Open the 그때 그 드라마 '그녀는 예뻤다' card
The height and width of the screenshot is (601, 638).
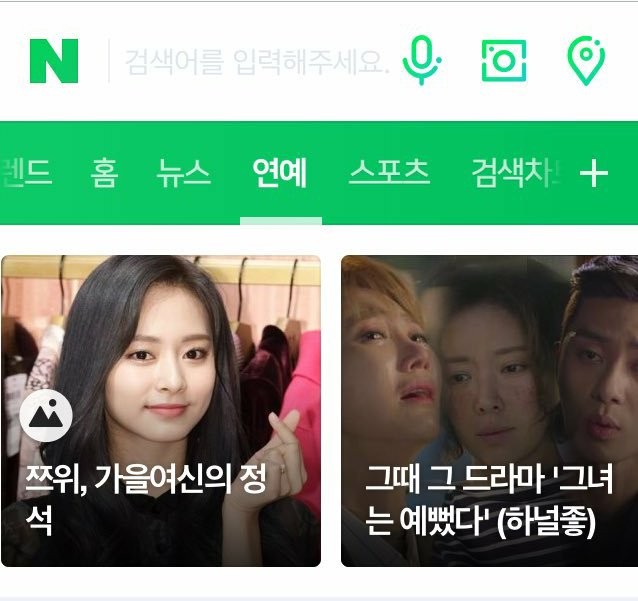[x=488, y=410]
